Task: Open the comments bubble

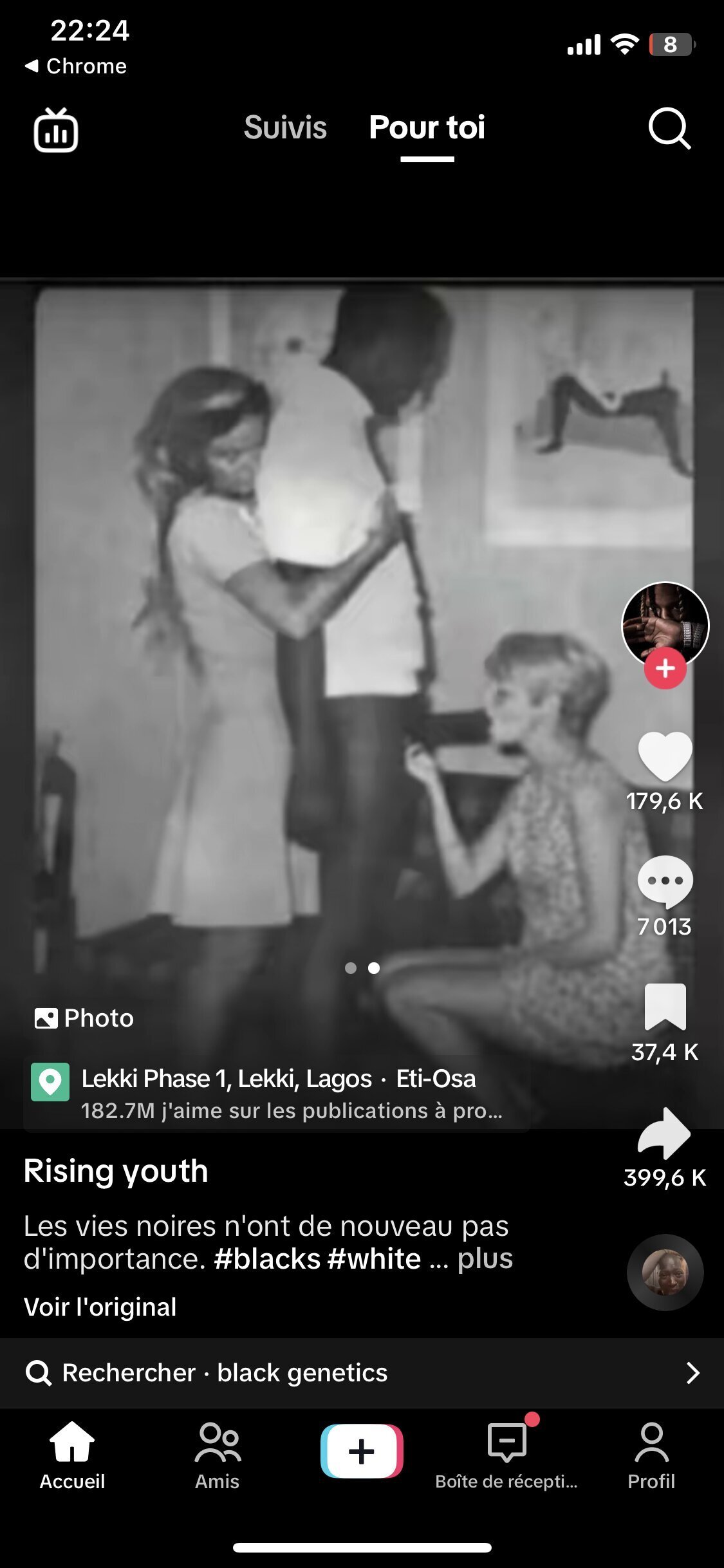Action: 665,881
